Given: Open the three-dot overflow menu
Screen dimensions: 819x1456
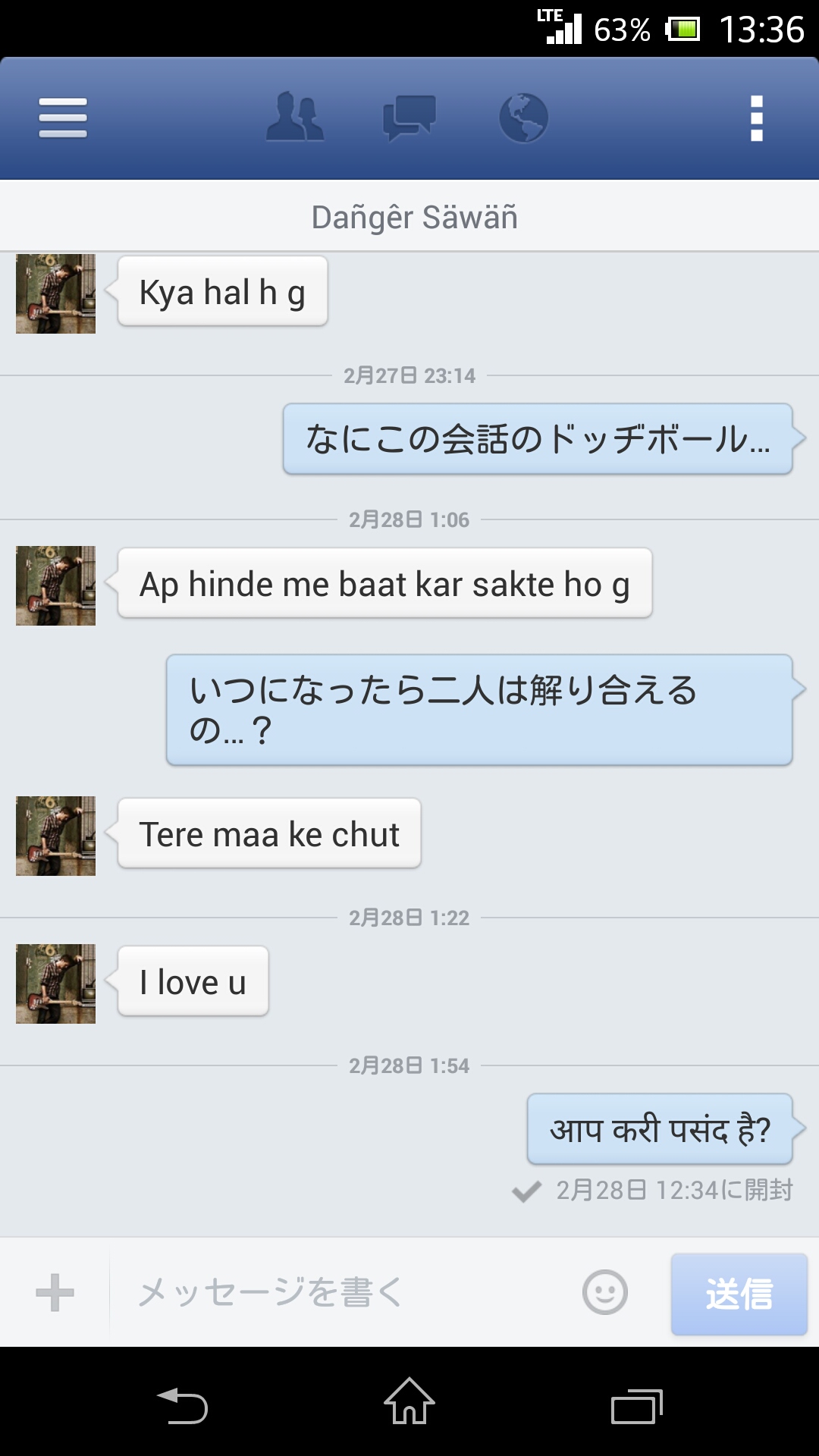Looking at the screenshot, I should click(x=756, y=118).
